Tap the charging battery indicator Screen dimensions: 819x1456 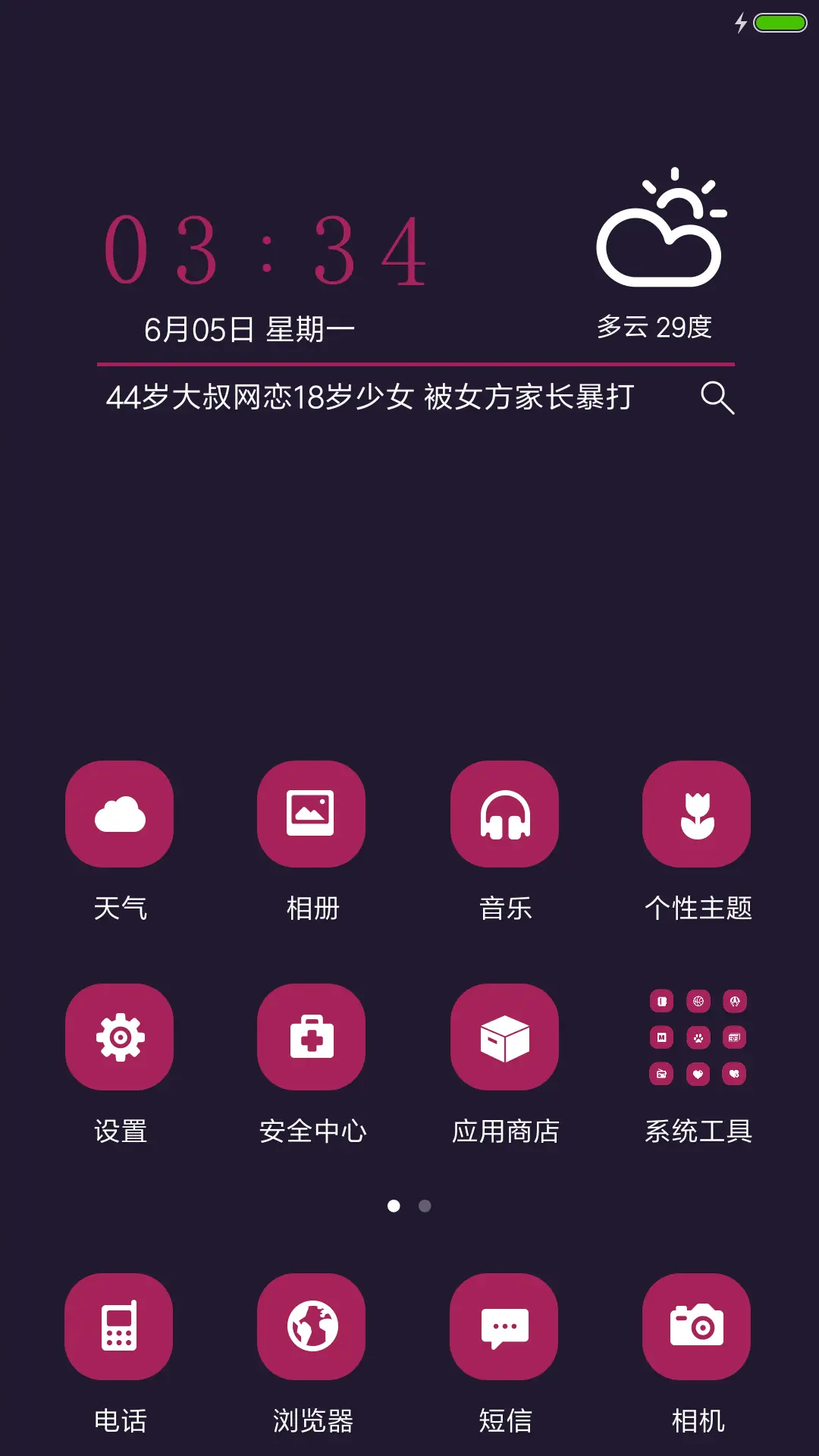[771, 23]
